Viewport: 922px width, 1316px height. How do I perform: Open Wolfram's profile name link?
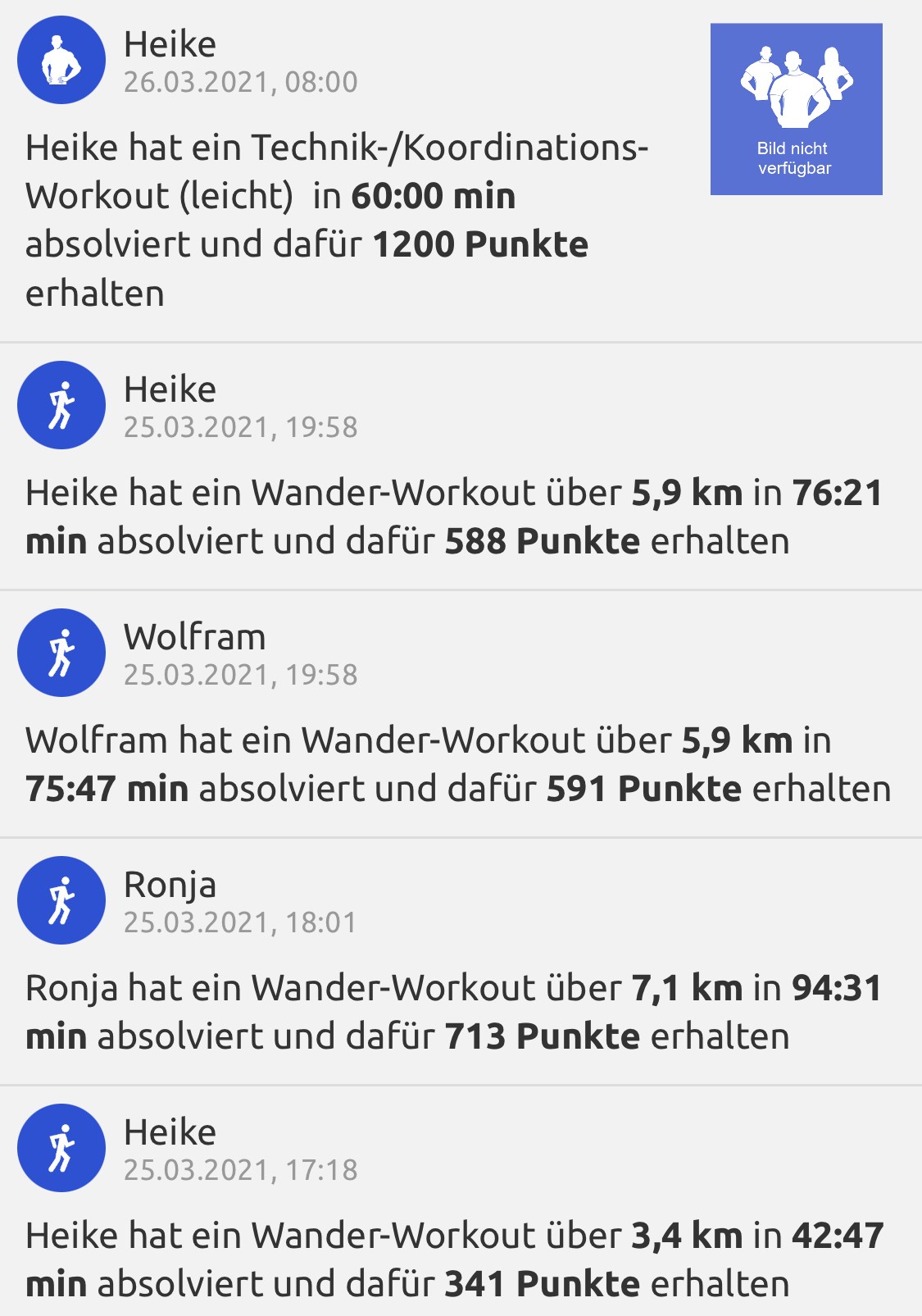click(x=194, y=638)
